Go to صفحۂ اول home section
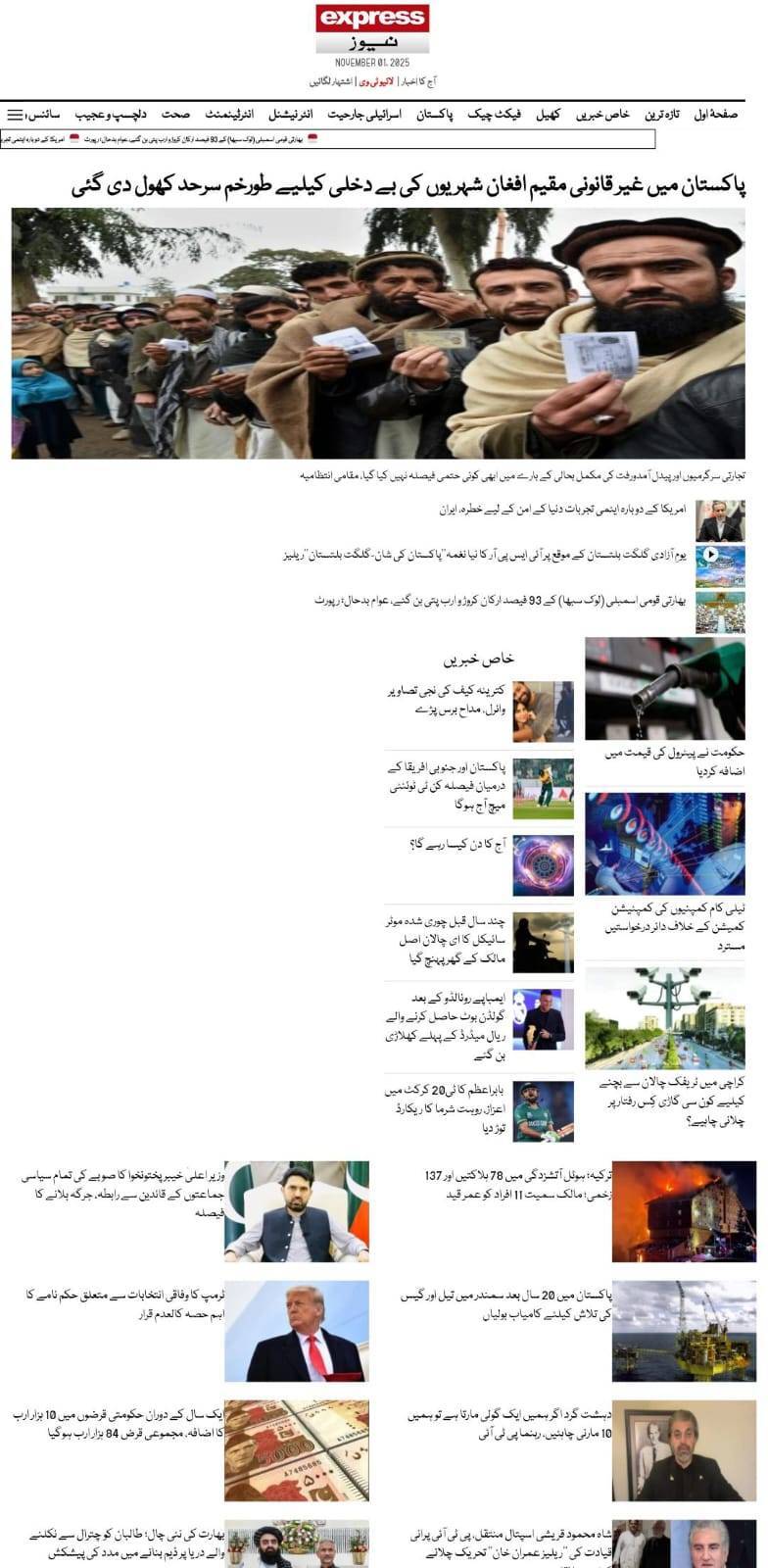The height and width of the screenshot is (1568, 768). pyautogui.click(x=715, y=115)
